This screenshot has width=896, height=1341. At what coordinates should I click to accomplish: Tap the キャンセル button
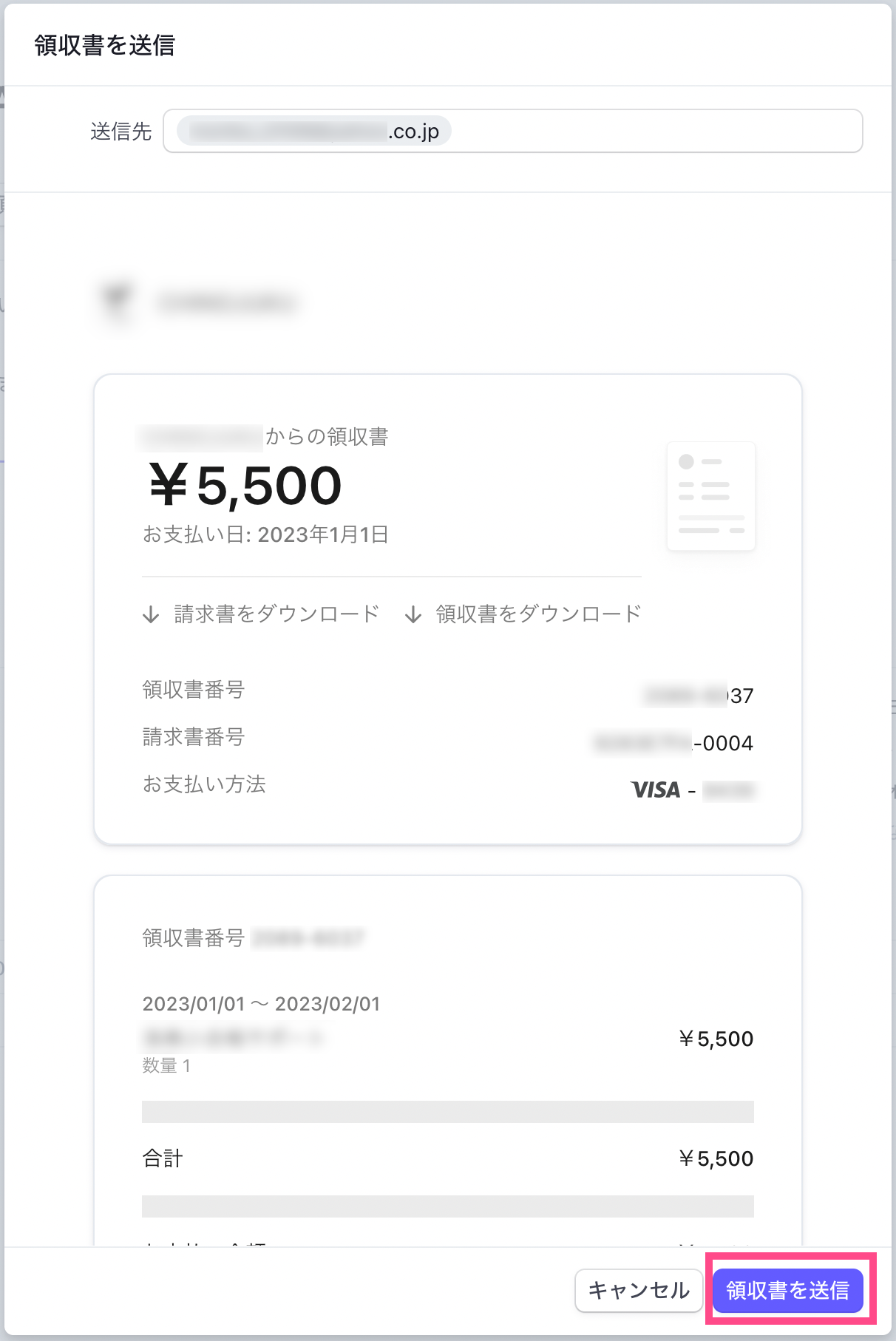[639, 1290]
